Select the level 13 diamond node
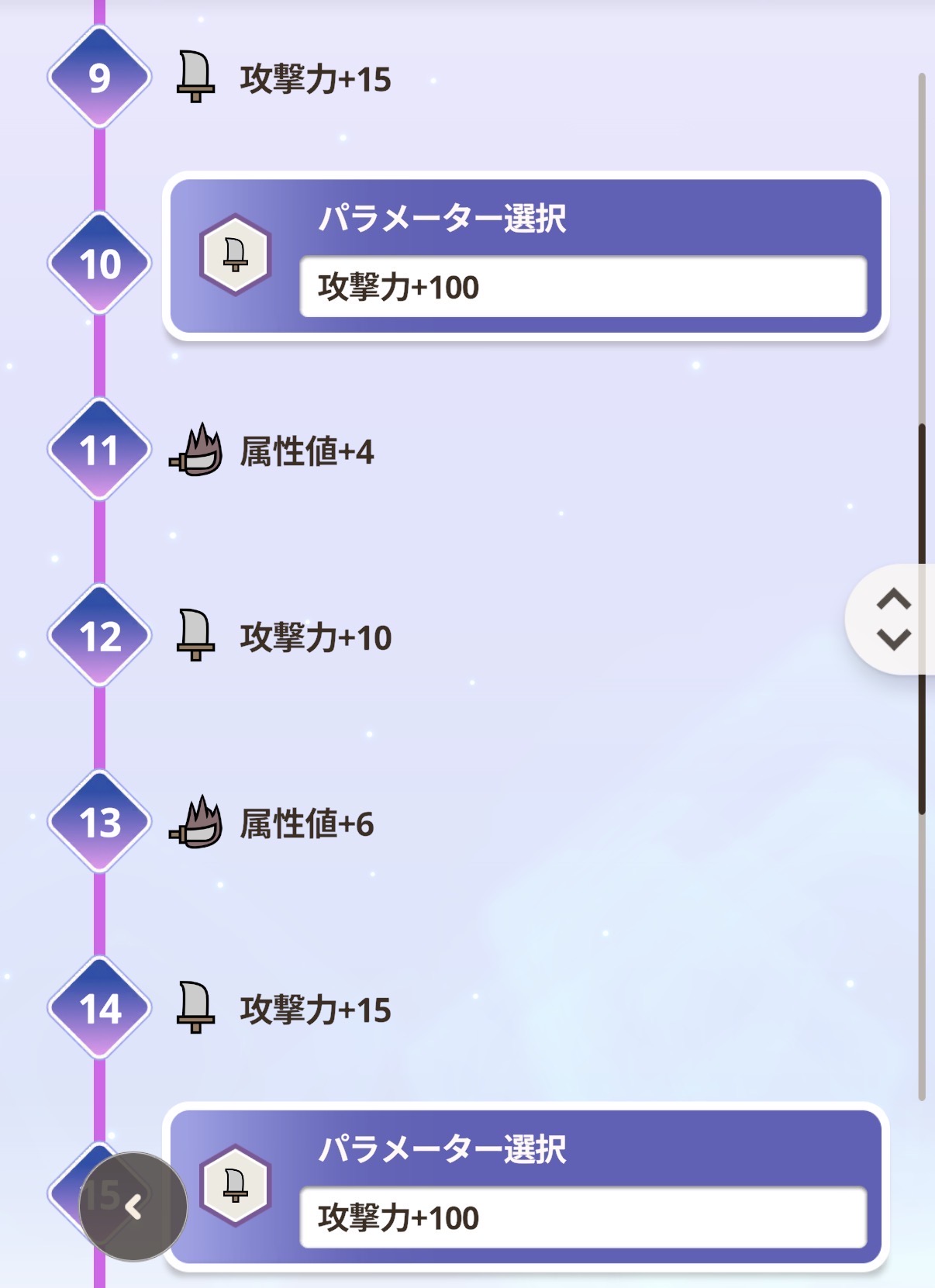This screenshot has height=1288, width=935. (99, 822)
